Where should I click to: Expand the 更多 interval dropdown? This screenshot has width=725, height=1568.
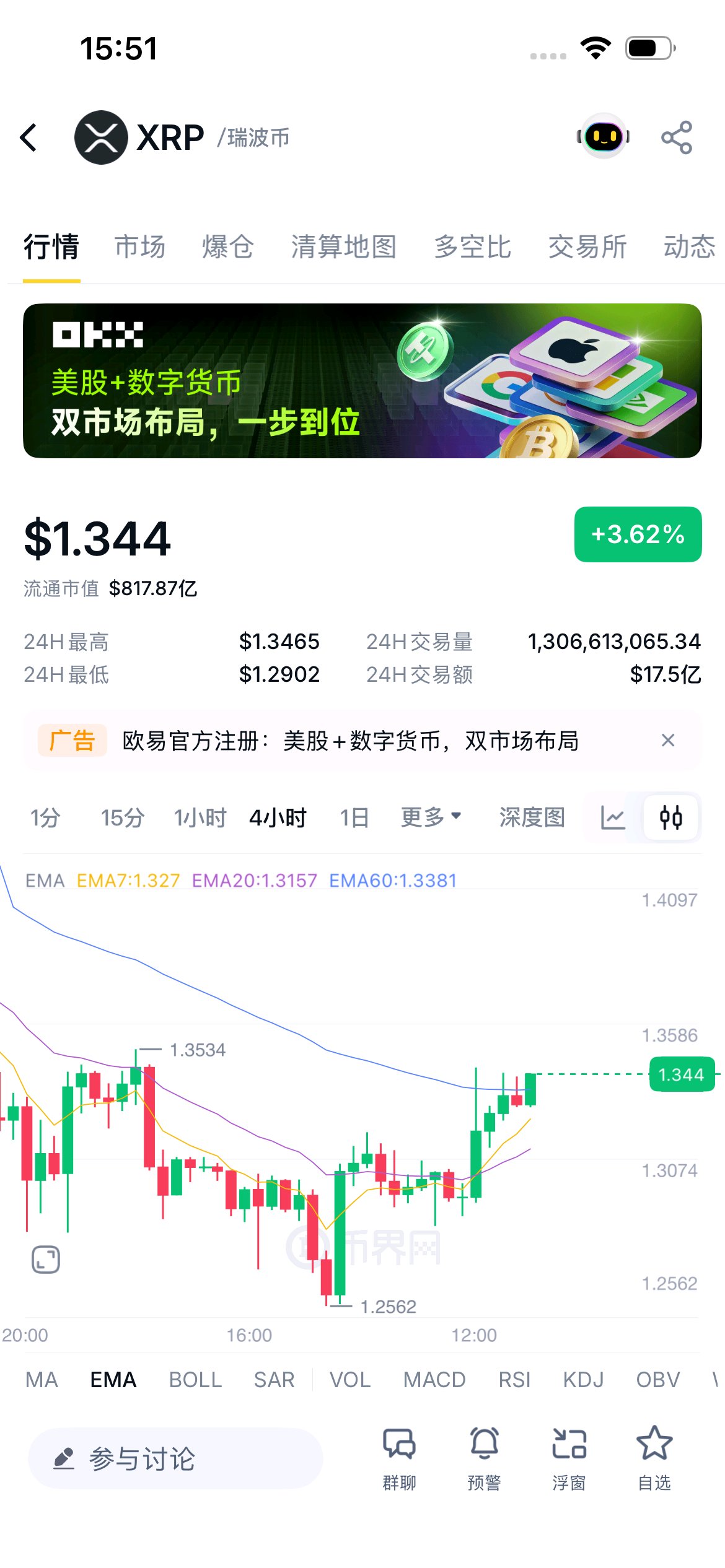pyautogui.click(x=431, y=817)
